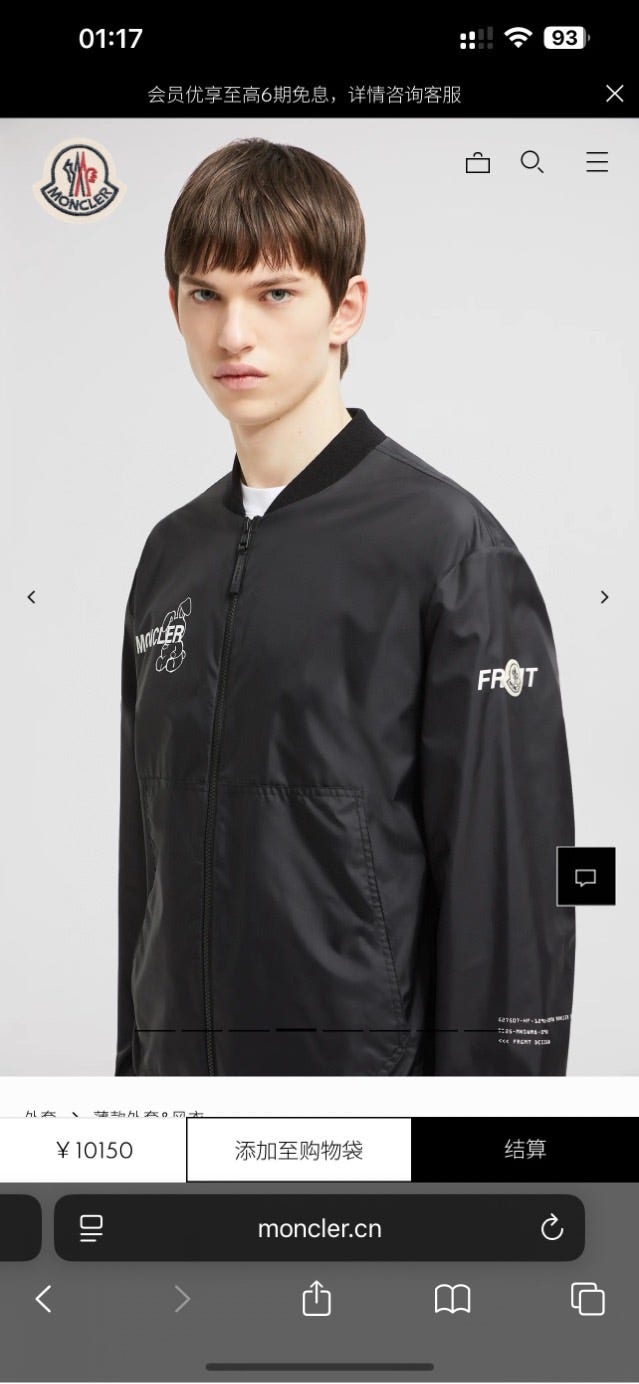Tap the moncler.cn address bar
Screen dimensions: 639x1384
coord(320,1229)
